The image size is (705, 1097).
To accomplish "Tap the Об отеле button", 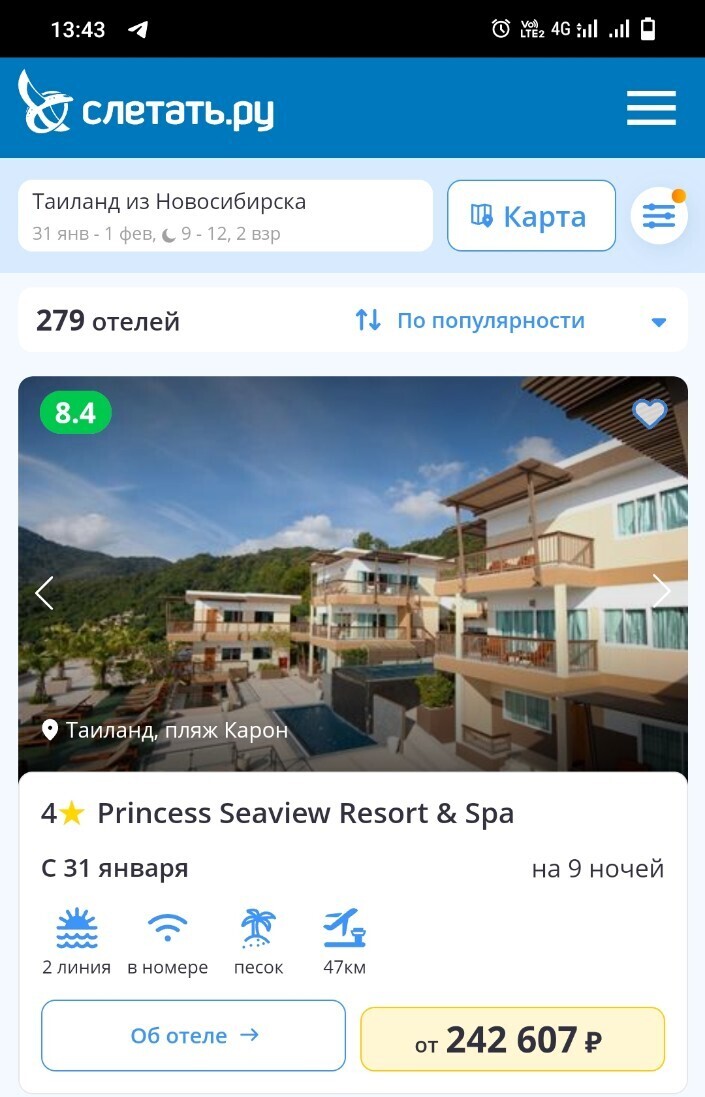I will point(193,1036).
